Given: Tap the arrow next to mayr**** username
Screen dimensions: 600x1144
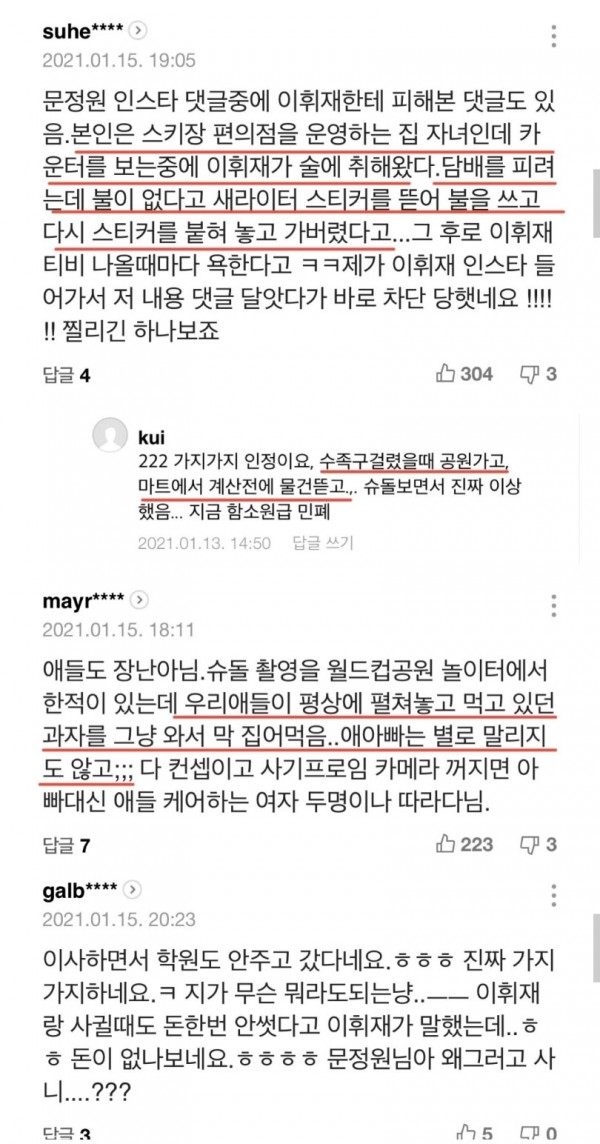Looking at the screenshot, I should [x=141, y=599].
